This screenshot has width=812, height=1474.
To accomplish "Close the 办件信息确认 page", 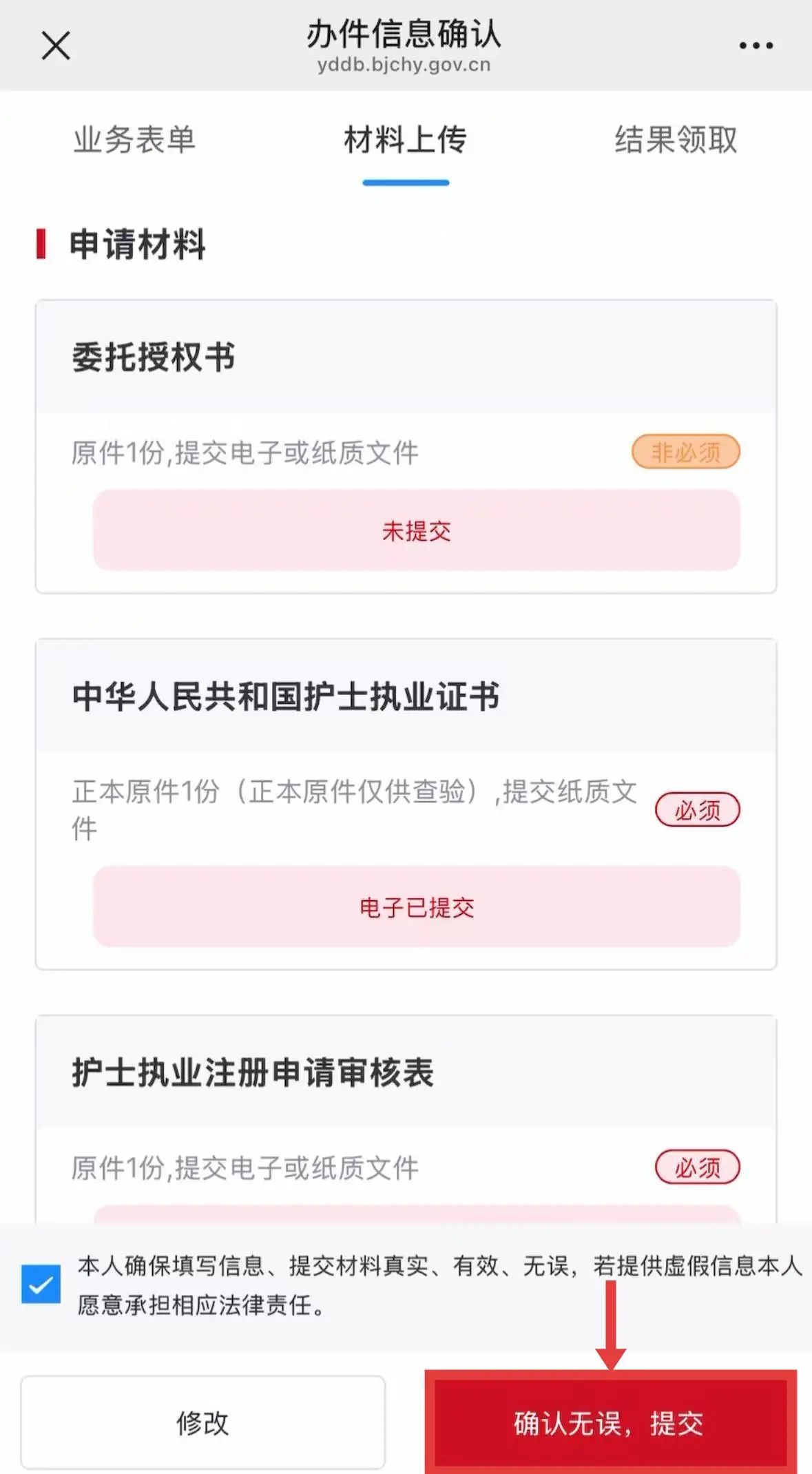I will 56,46.
